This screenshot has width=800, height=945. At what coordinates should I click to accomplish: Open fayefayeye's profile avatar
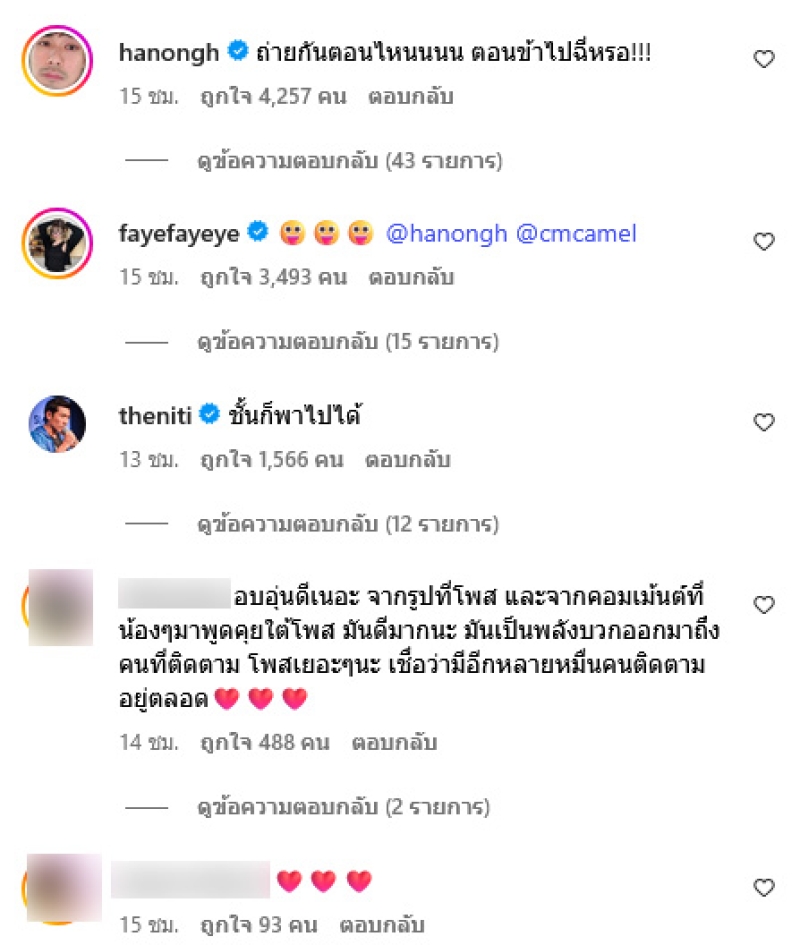coord(56,243)
